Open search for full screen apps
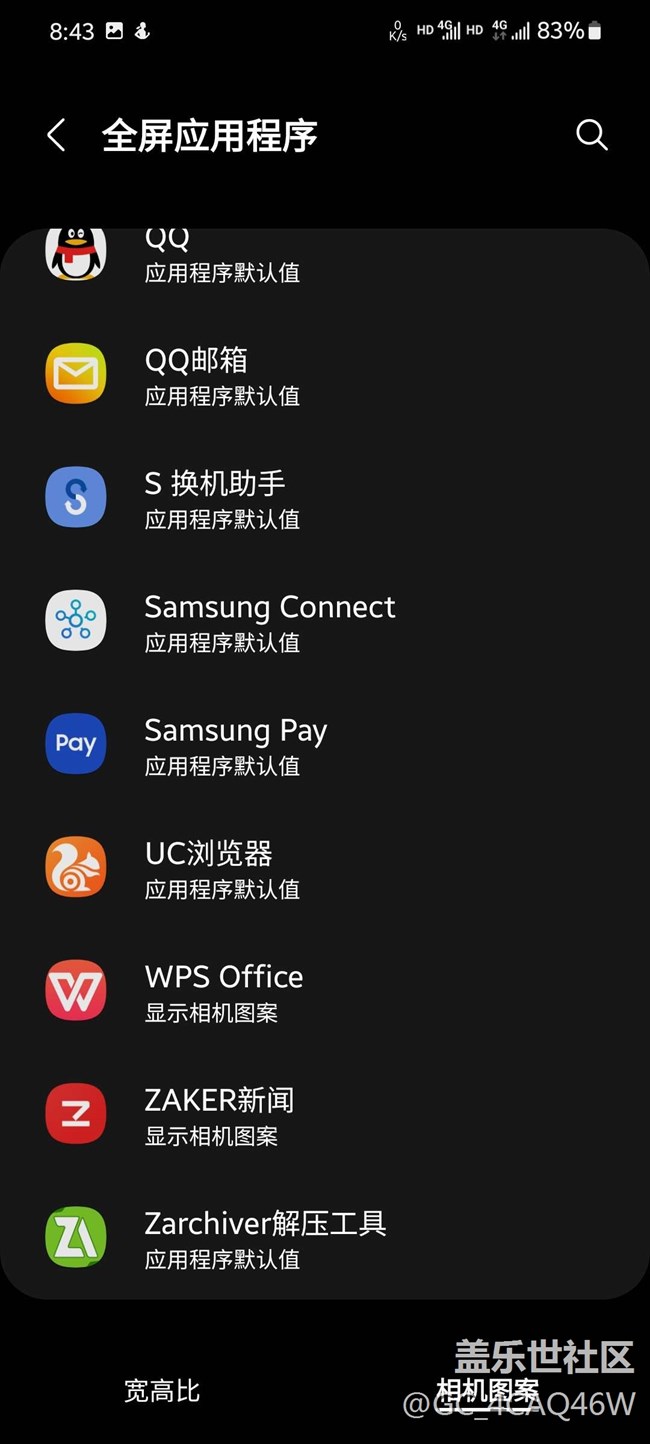The height and width of the screenshot is (1444, 650). (x=592, y=135)
